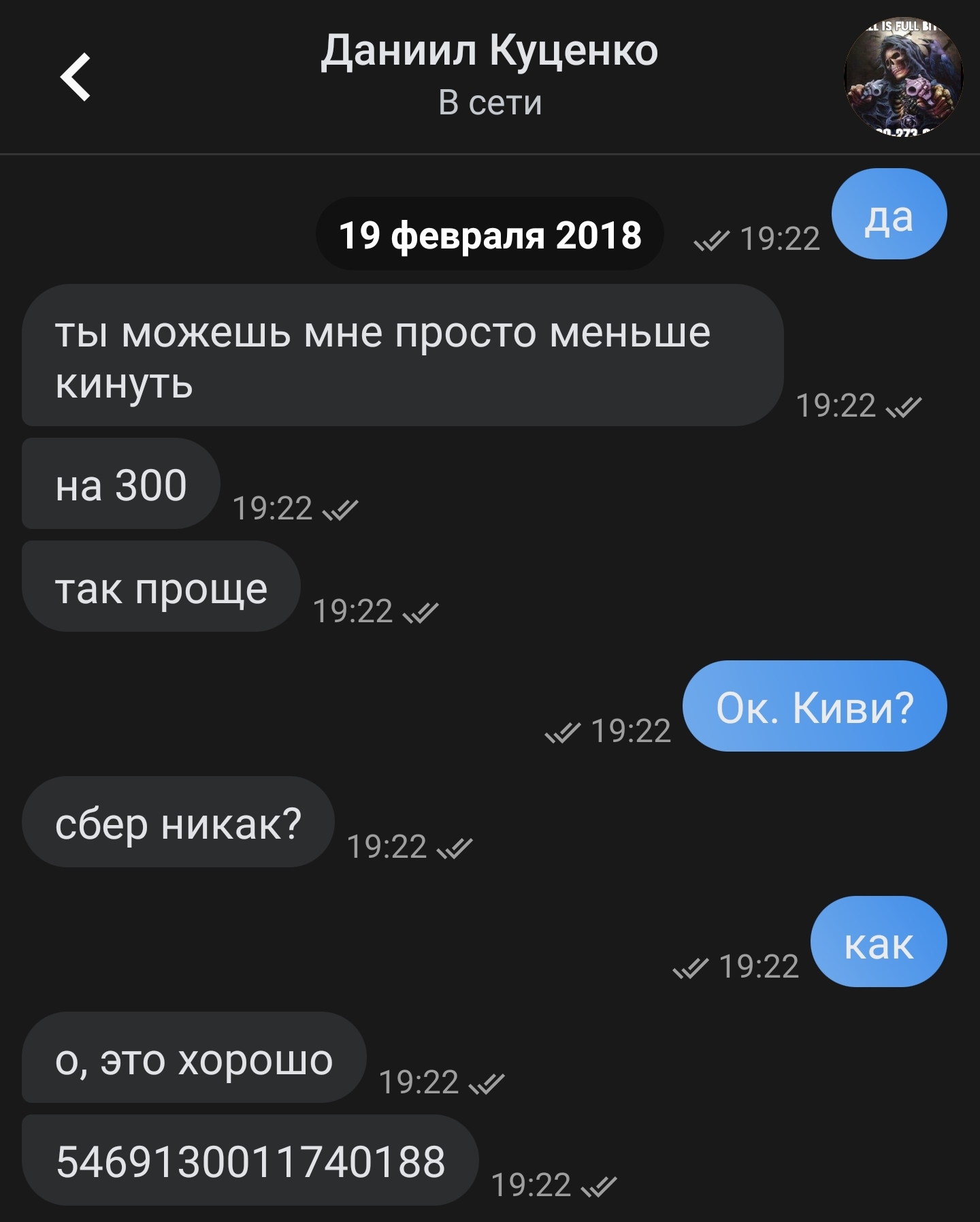
Task: Select the 'сбер никак?' message
Action: (x=180, y=823)
